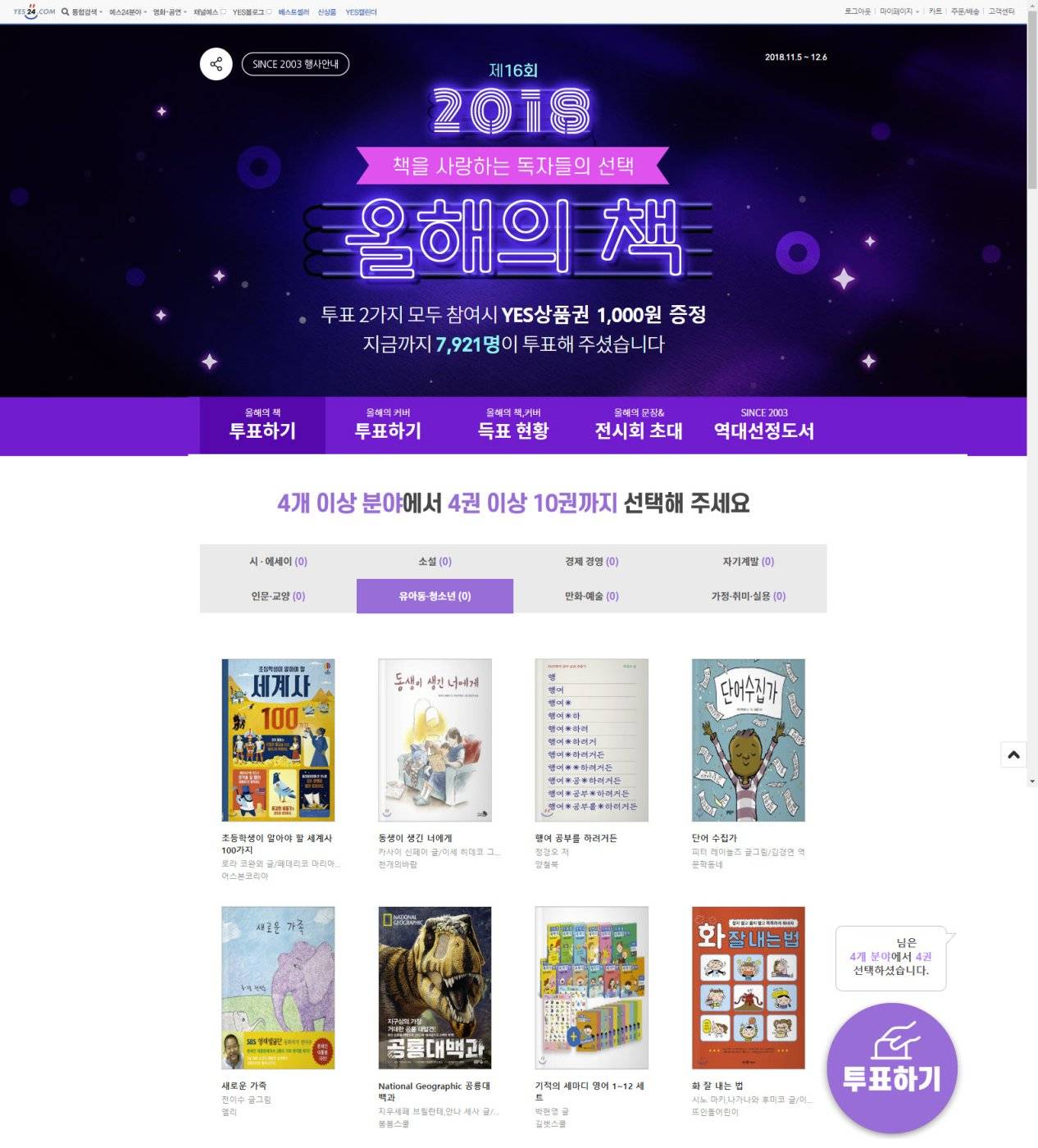The width and height of the screenshot is (1038, 1148).
Task: Choose book 화 잘 내는 법
Action: (748, 987)
